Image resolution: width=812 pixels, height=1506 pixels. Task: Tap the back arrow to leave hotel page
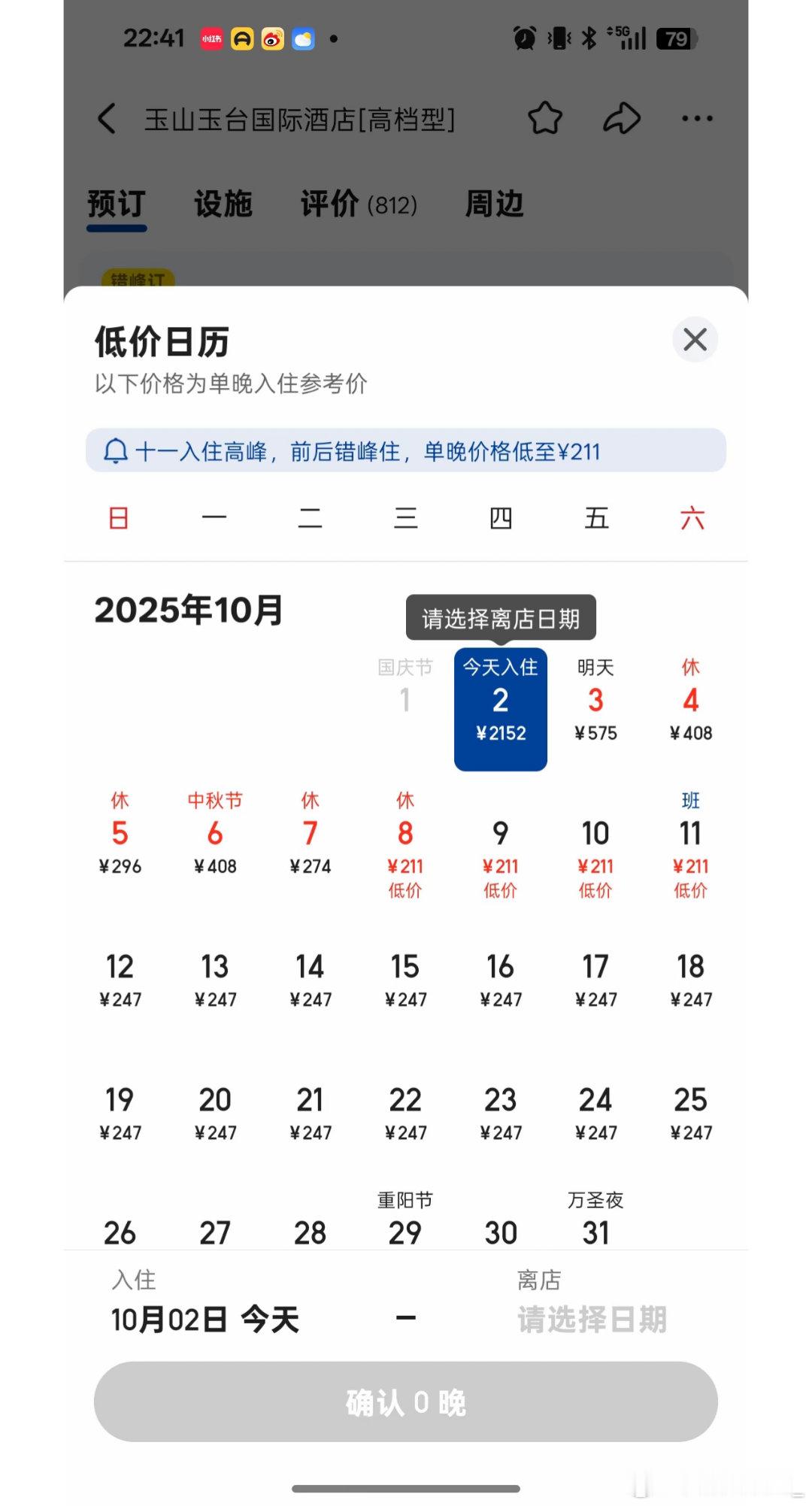pyautogui.click(x=107, y=118)
